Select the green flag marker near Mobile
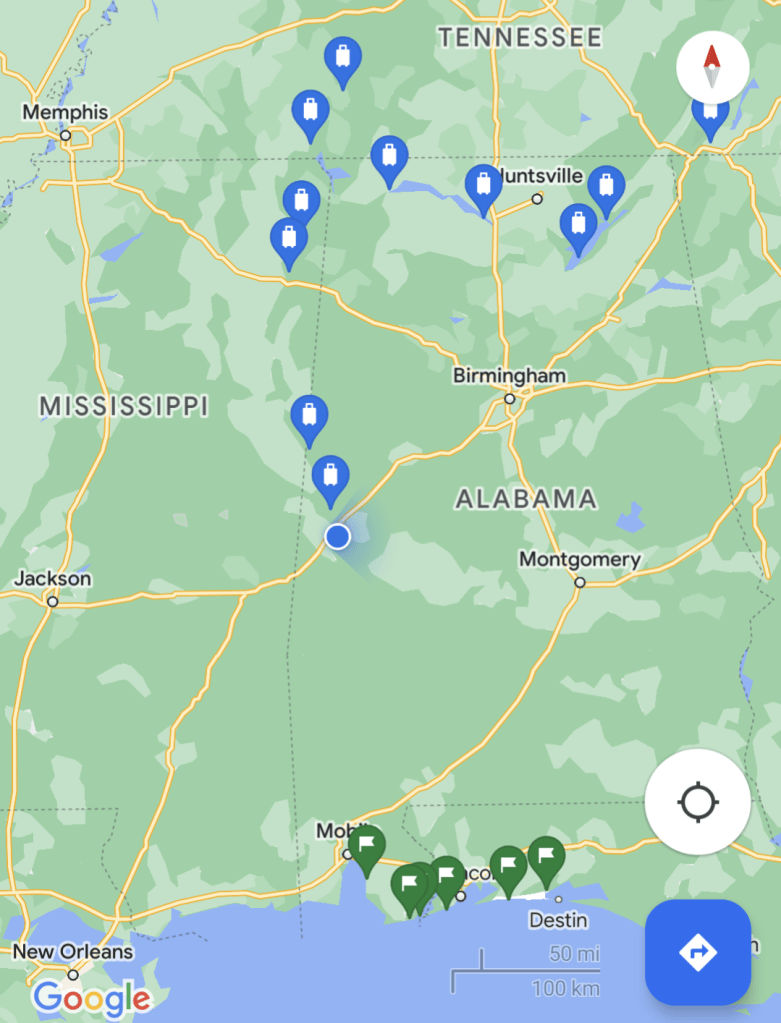 tap(367, 846)
